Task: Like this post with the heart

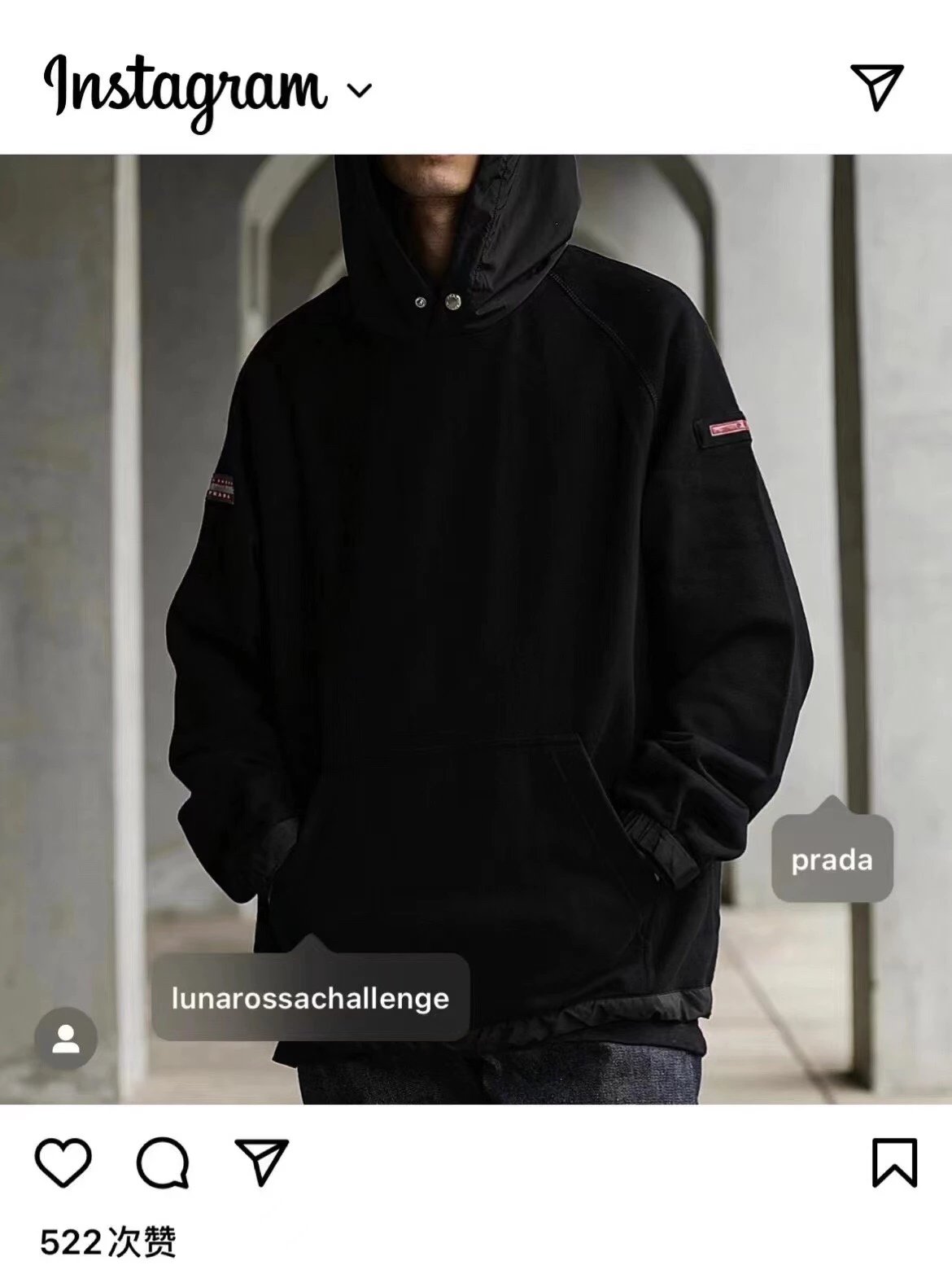Action: pyautogui.click(x=63, y=1162)
